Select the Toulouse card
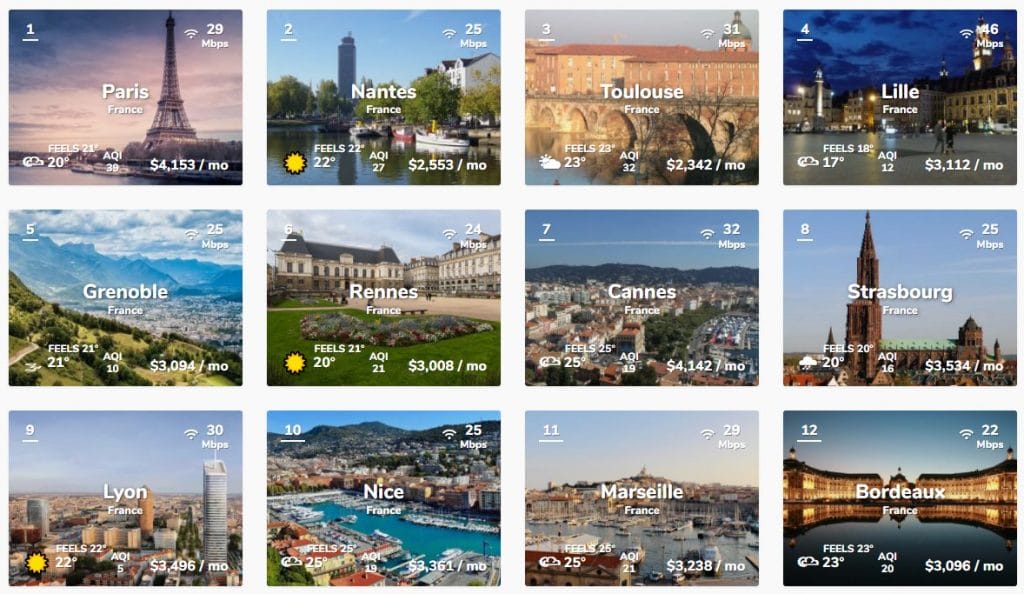Viewport: 1024px width, 594px height. [641, 97]
